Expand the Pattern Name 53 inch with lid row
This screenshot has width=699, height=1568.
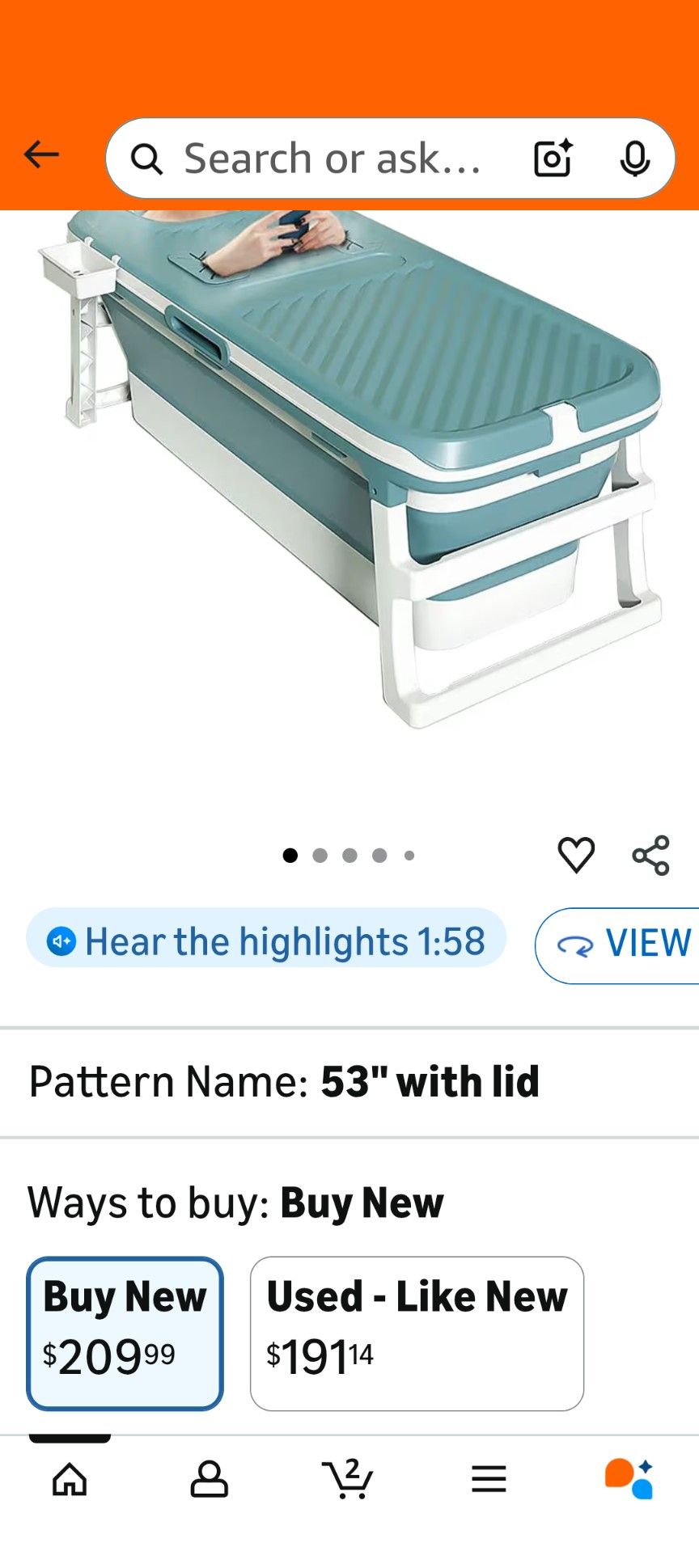349,1081
